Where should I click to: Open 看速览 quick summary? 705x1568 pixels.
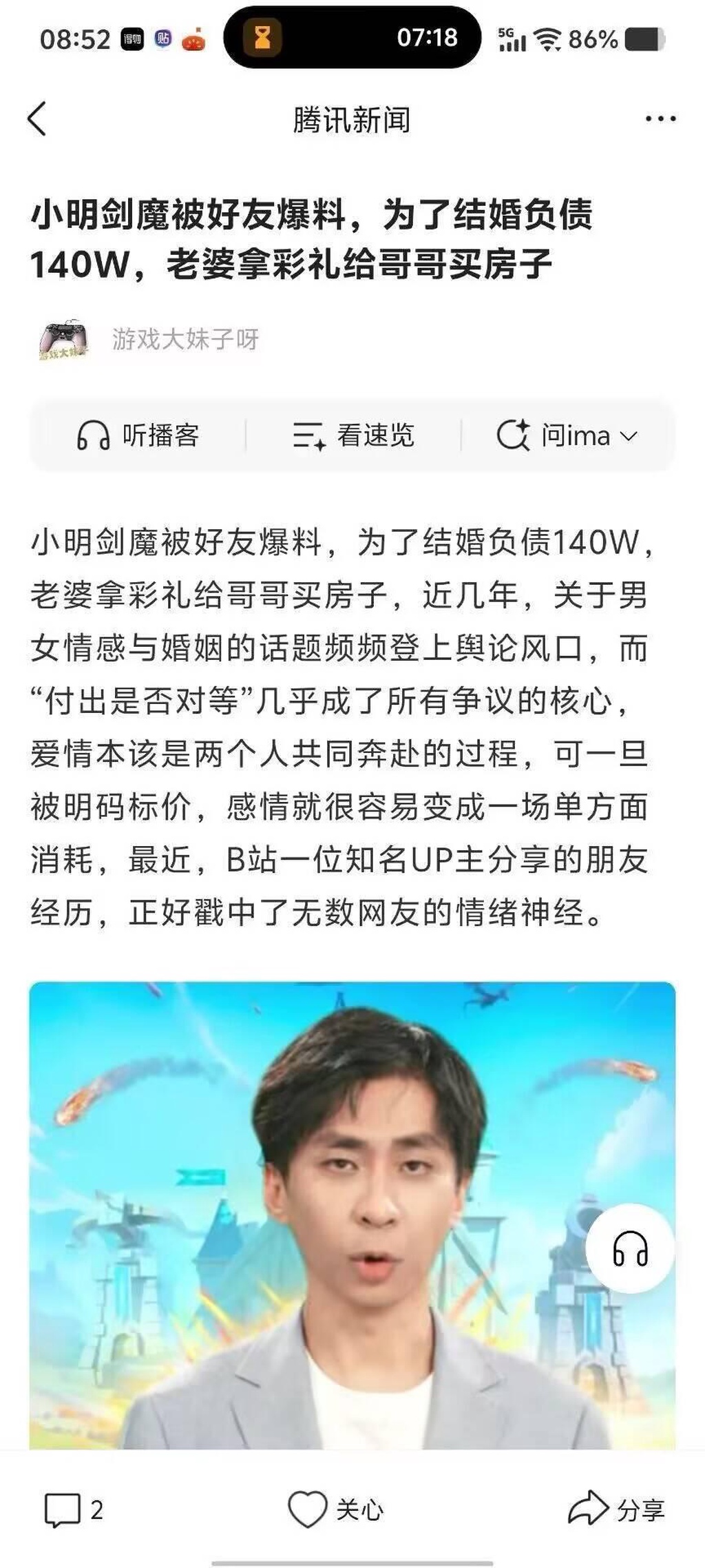point(353,435)
